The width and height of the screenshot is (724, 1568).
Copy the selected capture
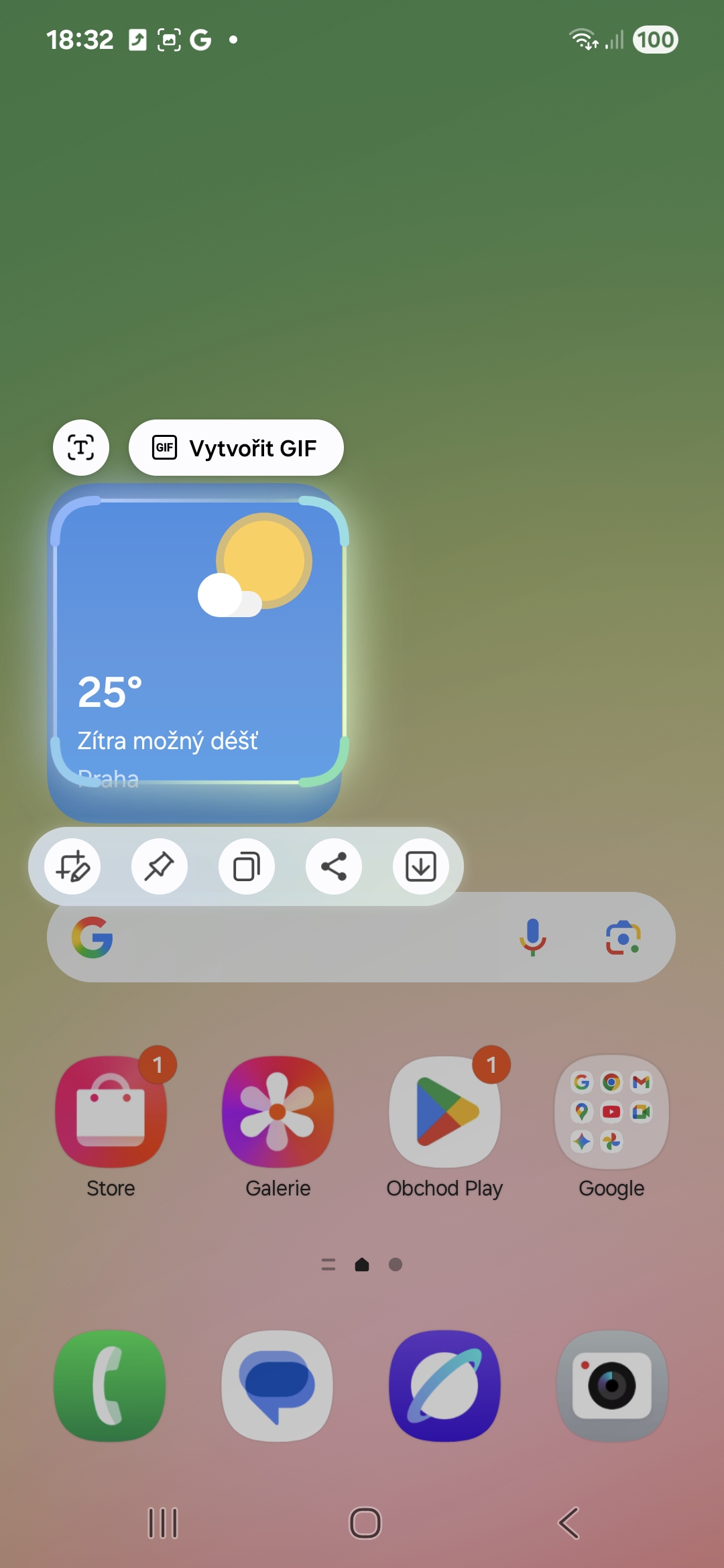(x=247, y=866)
